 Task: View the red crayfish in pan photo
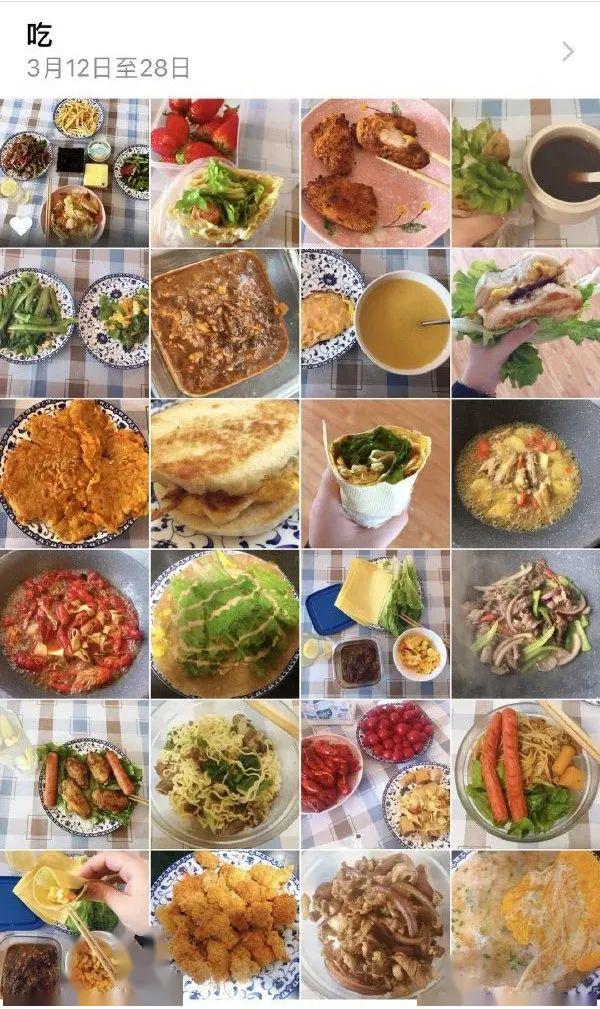pyautogui.click(x=74, y=624)
